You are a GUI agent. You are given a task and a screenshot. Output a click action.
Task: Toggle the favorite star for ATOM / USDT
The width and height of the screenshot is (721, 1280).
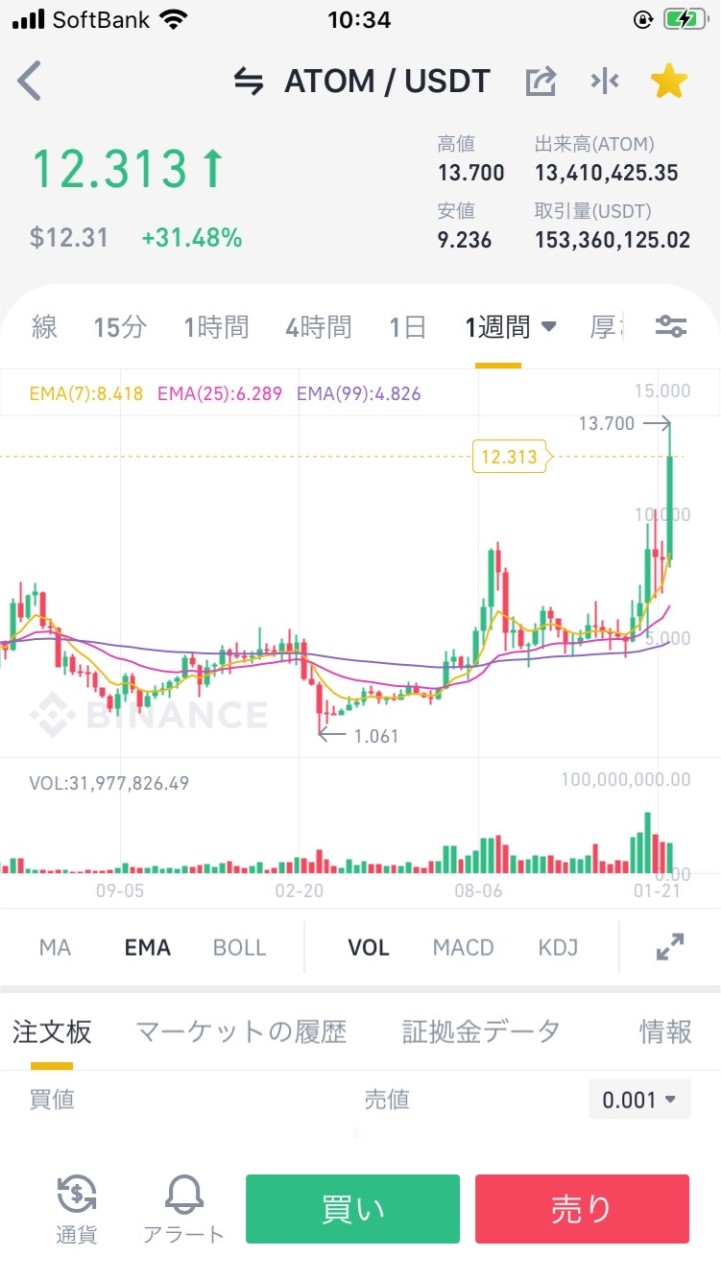(668, 81)
